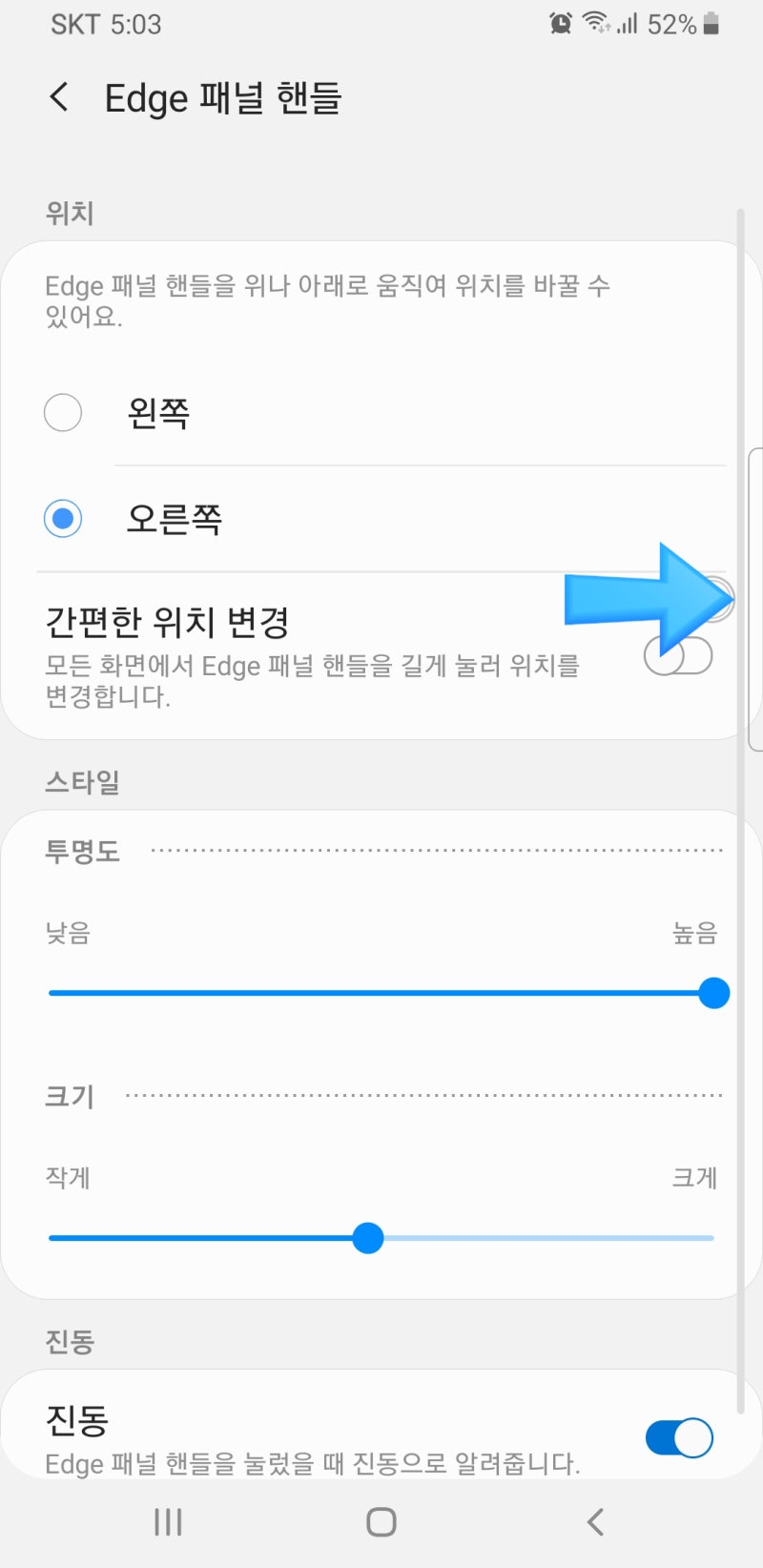Go back from Edge 패널 핸들 screen

click(59, 96)
